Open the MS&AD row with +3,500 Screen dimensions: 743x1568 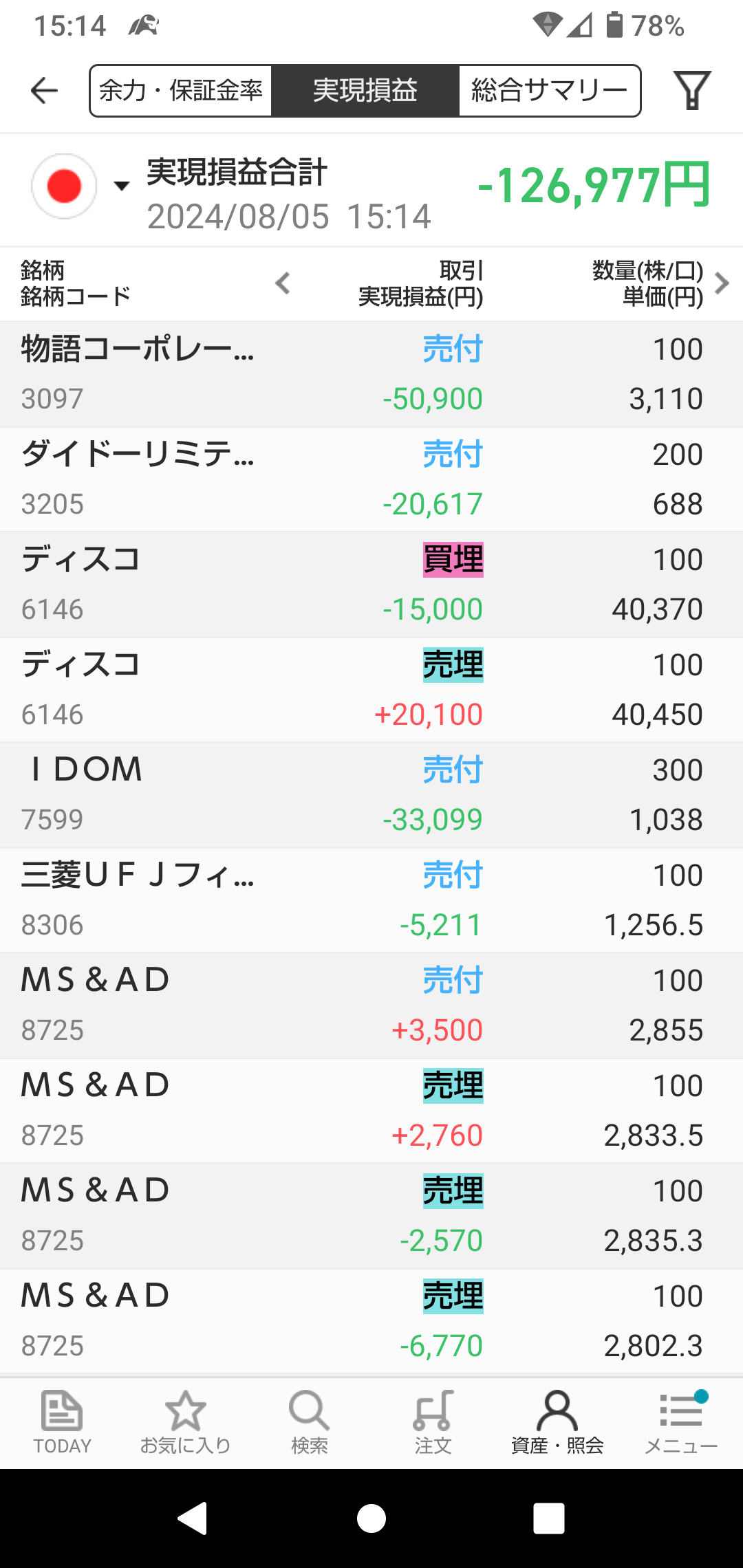click(x=371, y=1005)
